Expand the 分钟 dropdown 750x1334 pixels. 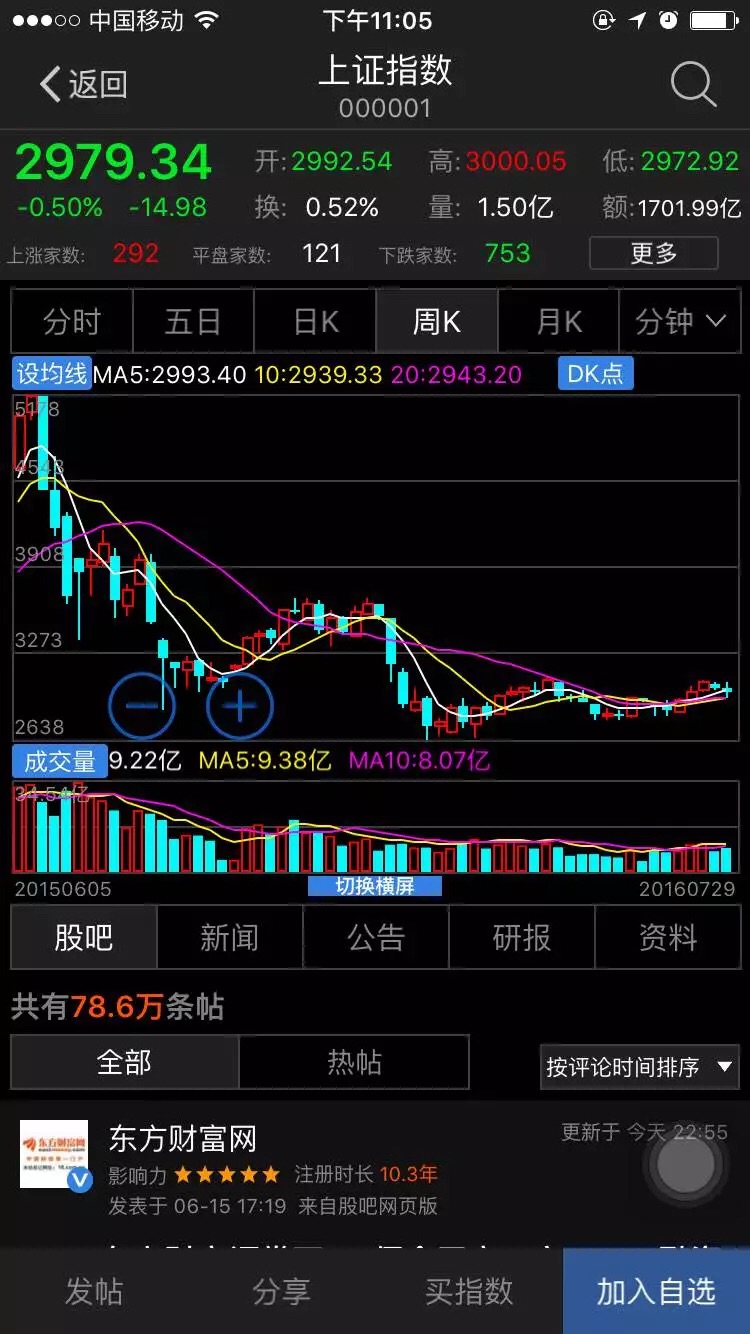point(680,322)
